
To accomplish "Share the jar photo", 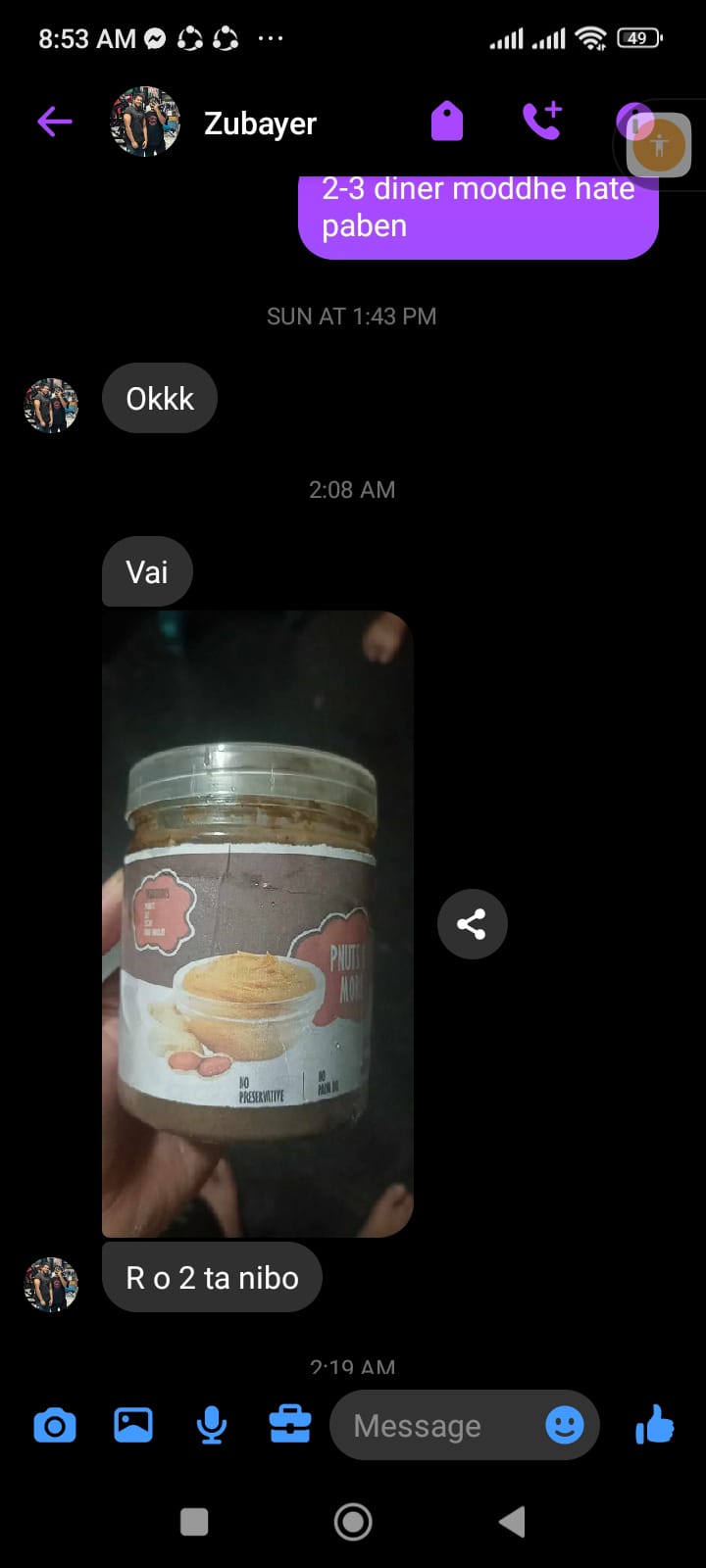I will click(x=472, y=924).
